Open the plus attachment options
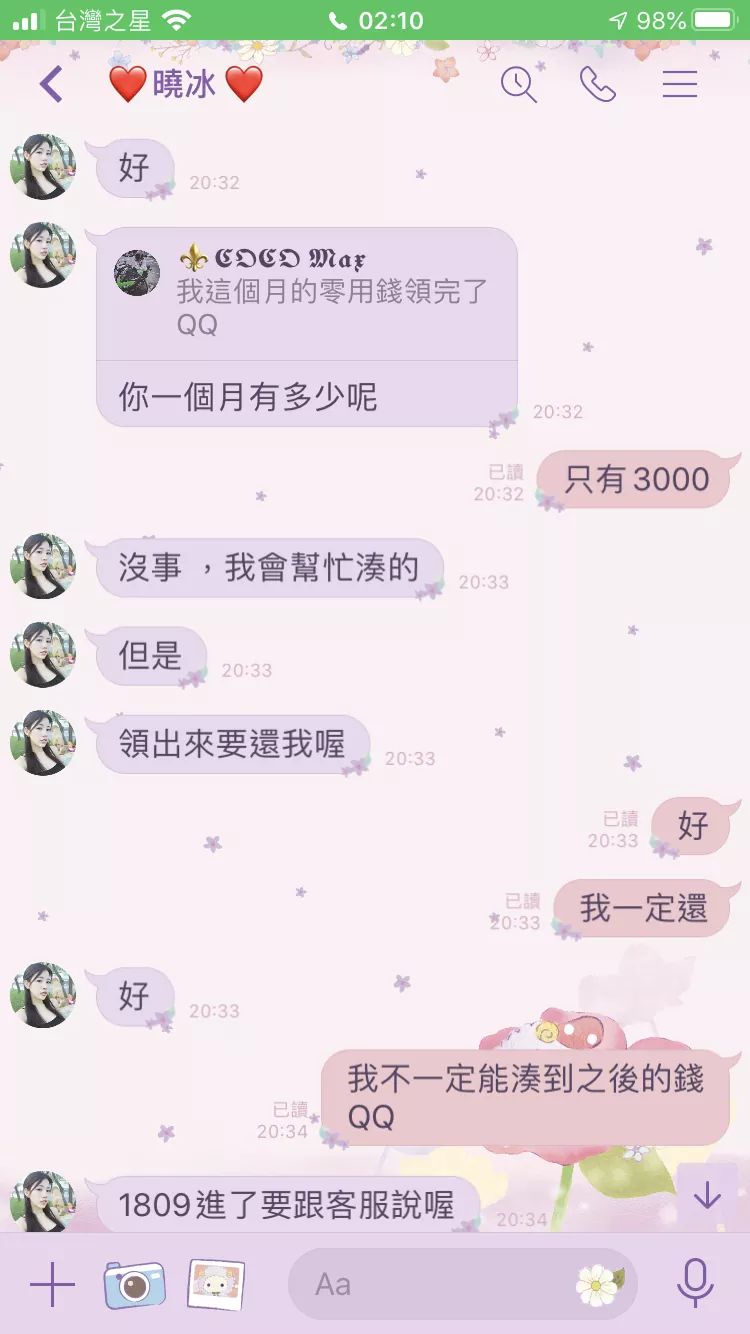 [52, 1284]
